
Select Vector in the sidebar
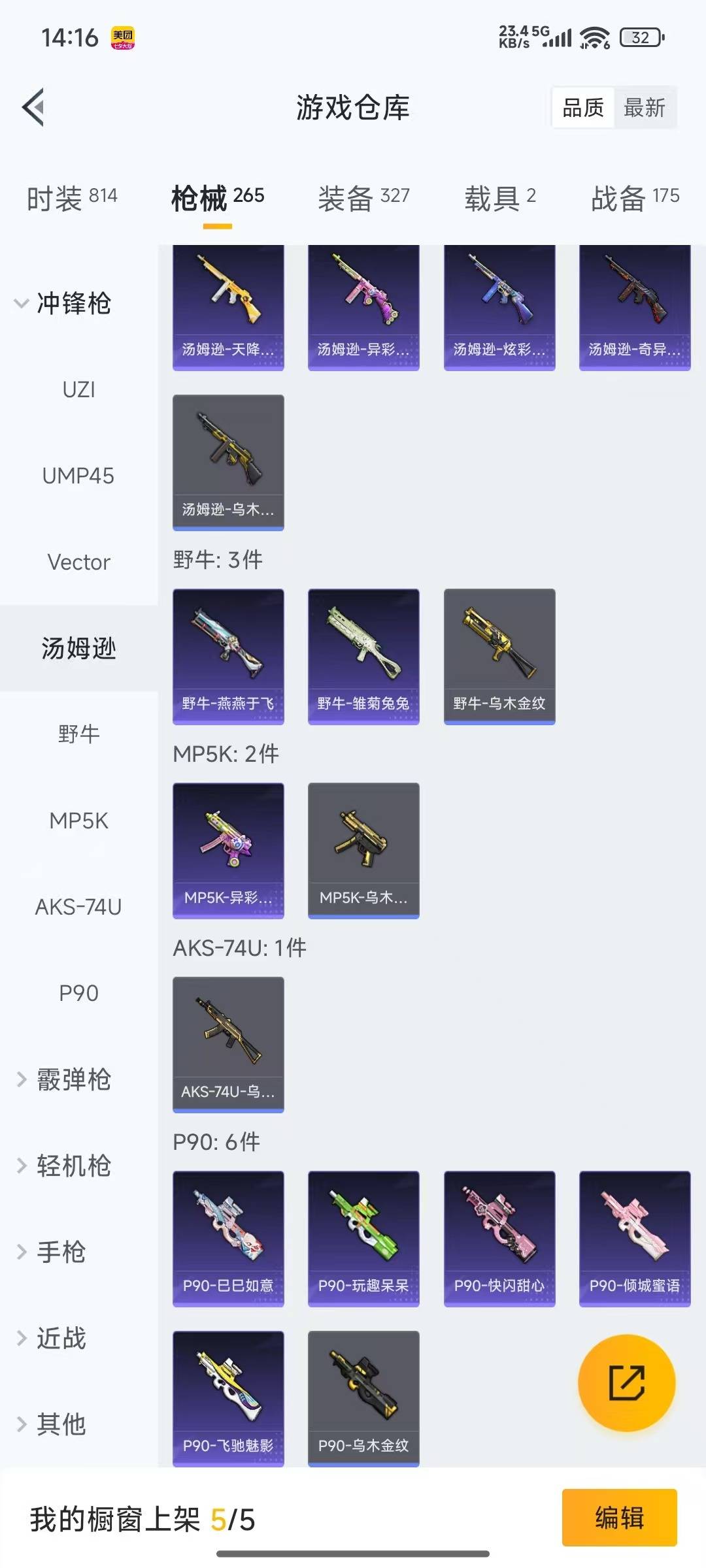pos(78,562)
